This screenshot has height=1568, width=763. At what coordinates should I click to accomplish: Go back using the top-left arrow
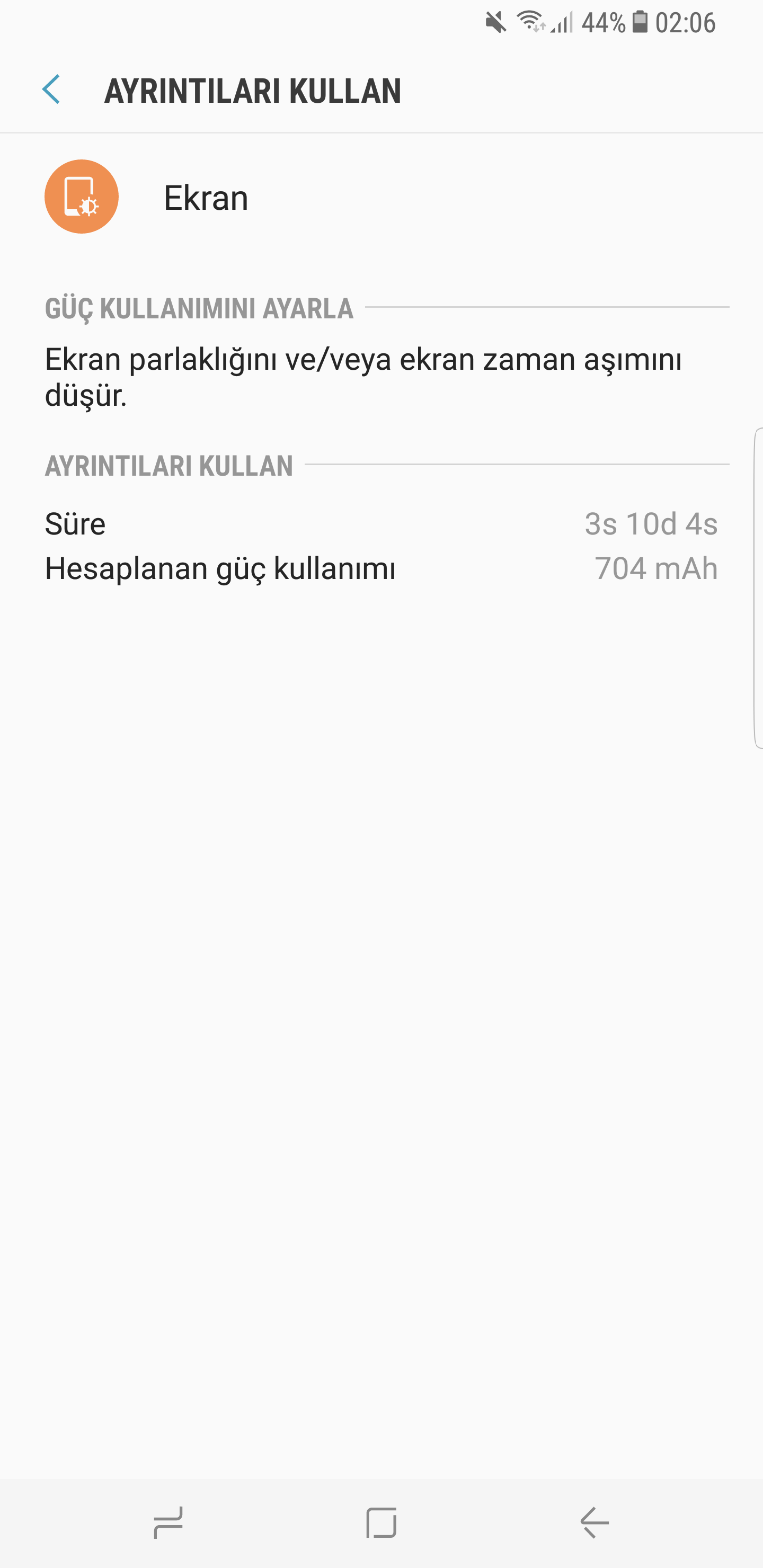click(x=51, y=90)
